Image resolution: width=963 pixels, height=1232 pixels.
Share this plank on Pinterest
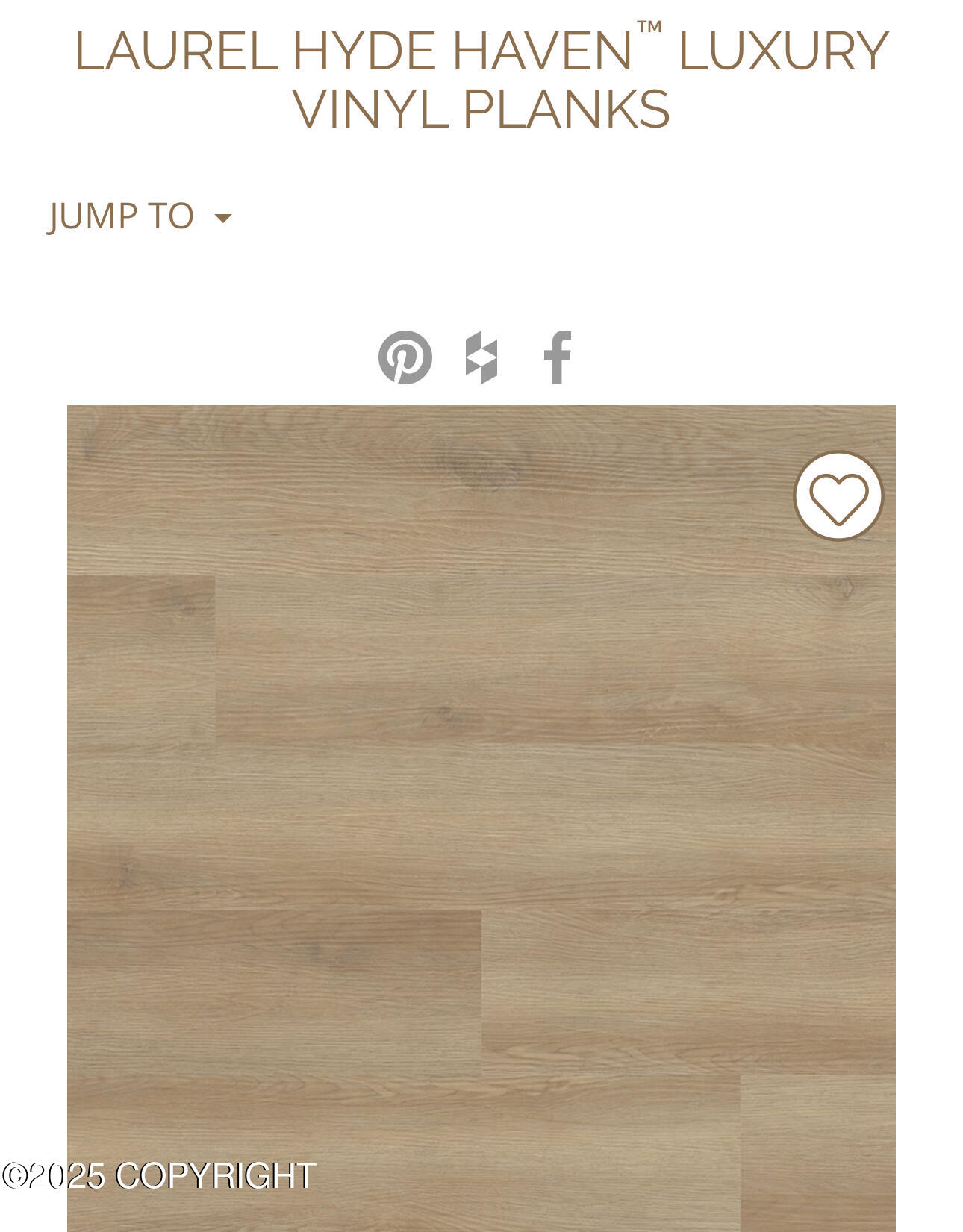pos(405,357)
